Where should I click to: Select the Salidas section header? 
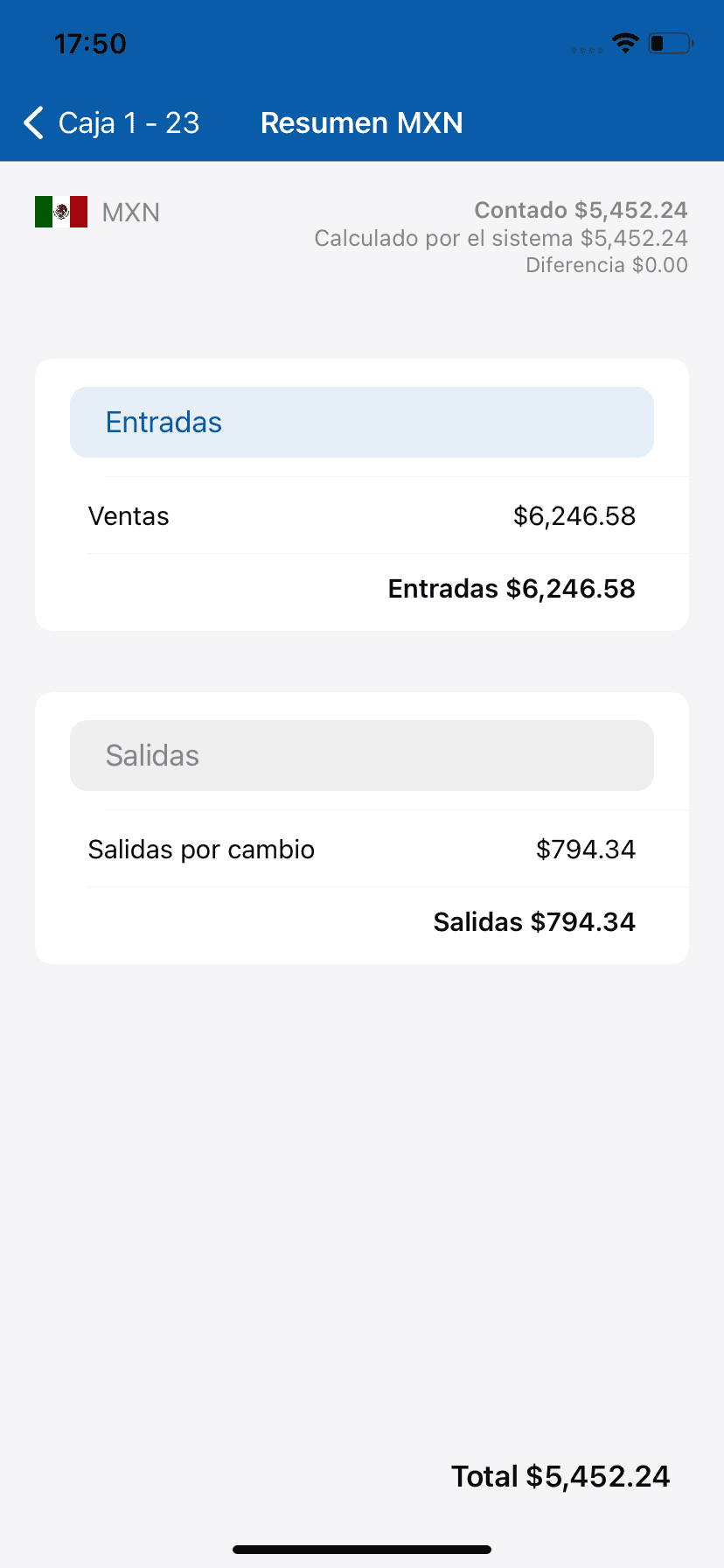coord(152,755)
